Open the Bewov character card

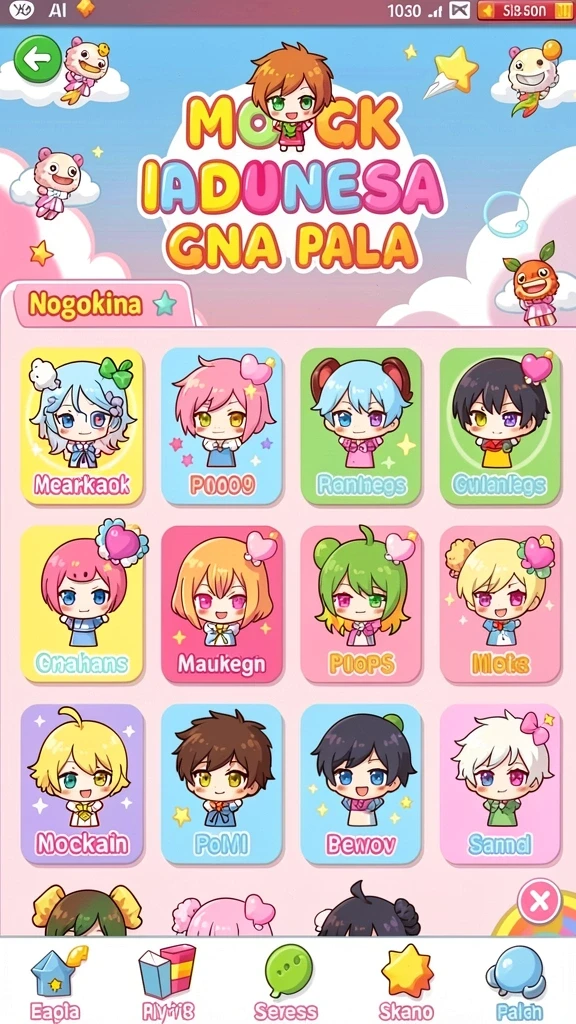[x=361, y=784]
